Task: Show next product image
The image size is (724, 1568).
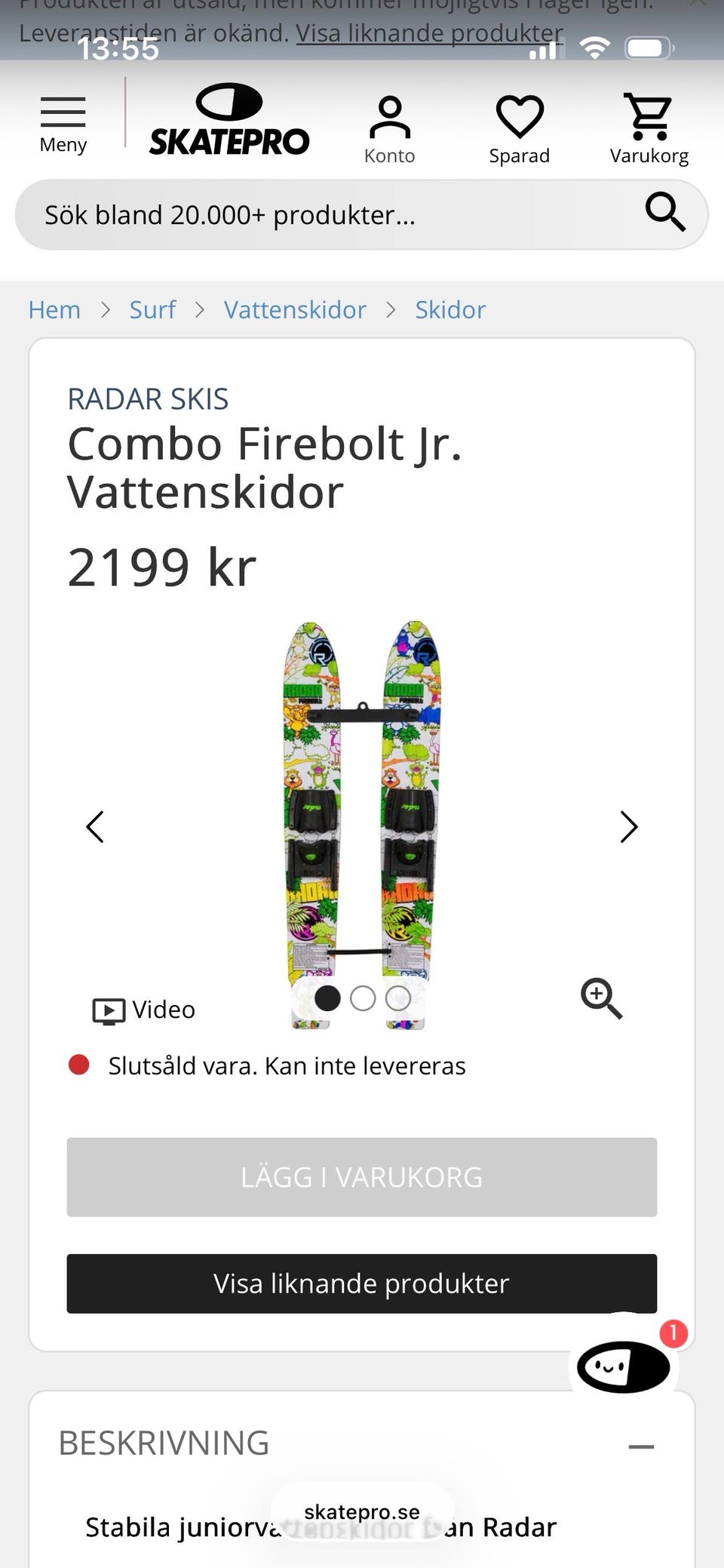Action: click(x=628, y=827)
